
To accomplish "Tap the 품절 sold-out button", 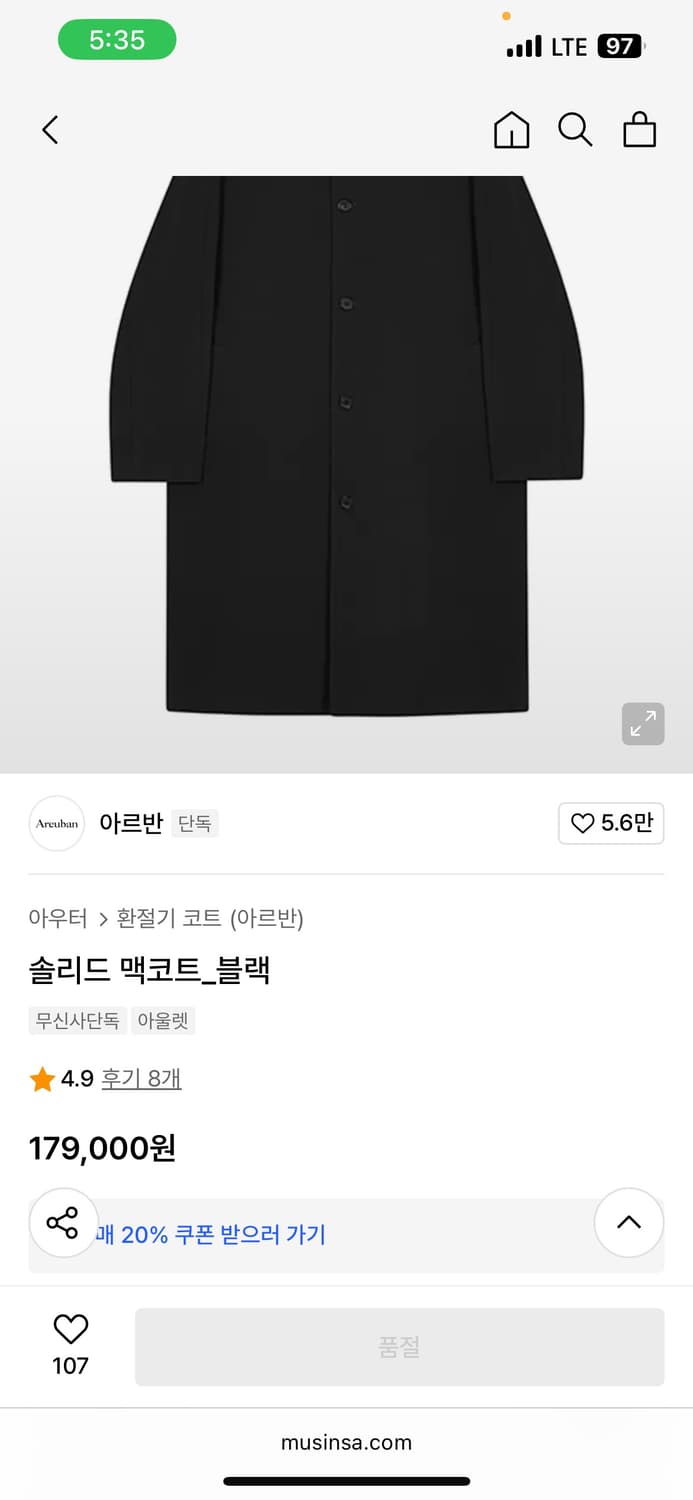I will 399,1347.
